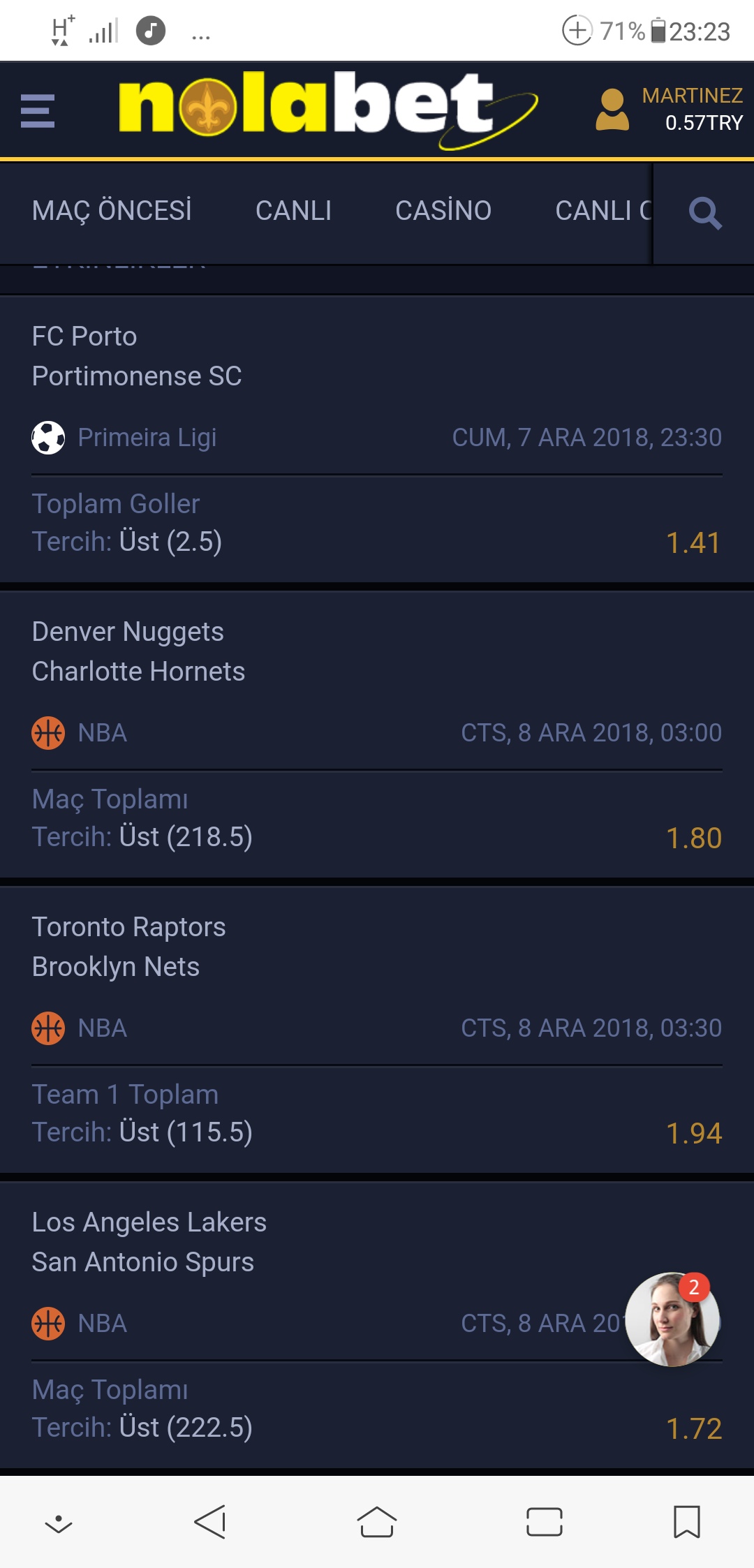
Task: Go to the device home screen
Action: [x=377, y=1522]
